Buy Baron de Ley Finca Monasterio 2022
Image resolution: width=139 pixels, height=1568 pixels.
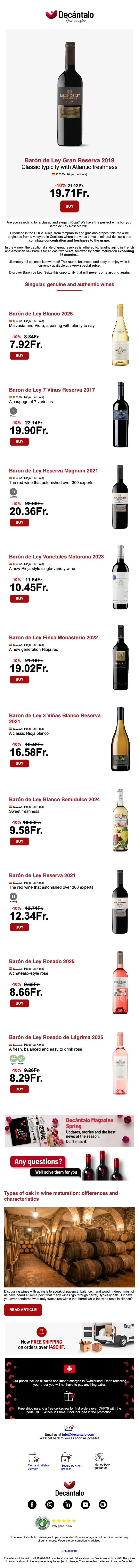pos(19,679)
